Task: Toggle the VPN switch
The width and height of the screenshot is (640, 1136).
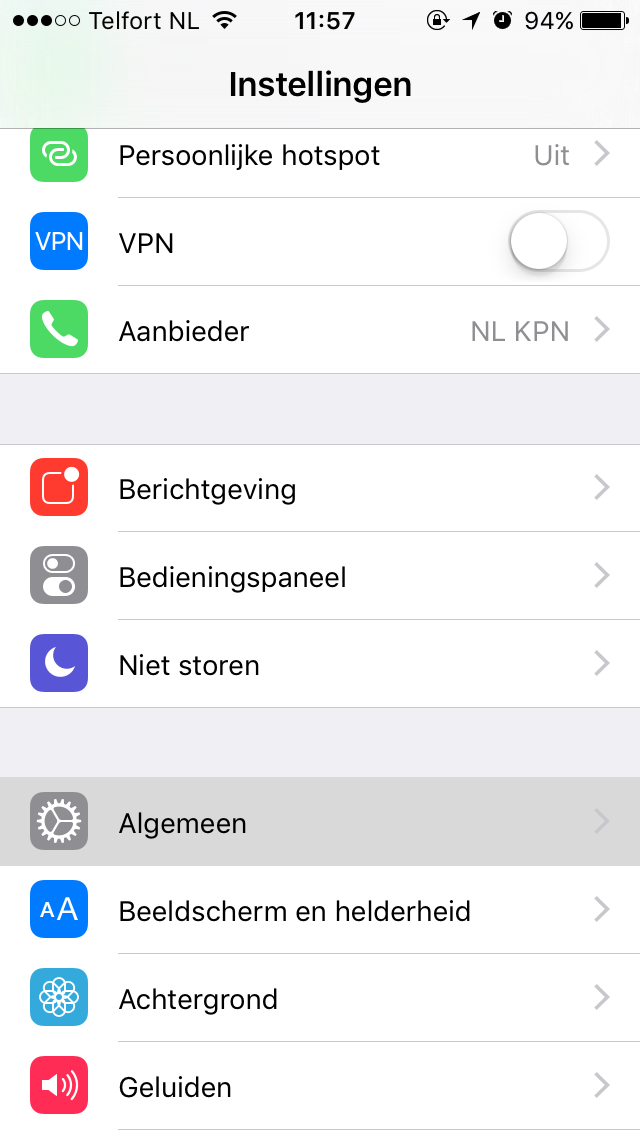Action: point(558,242)
